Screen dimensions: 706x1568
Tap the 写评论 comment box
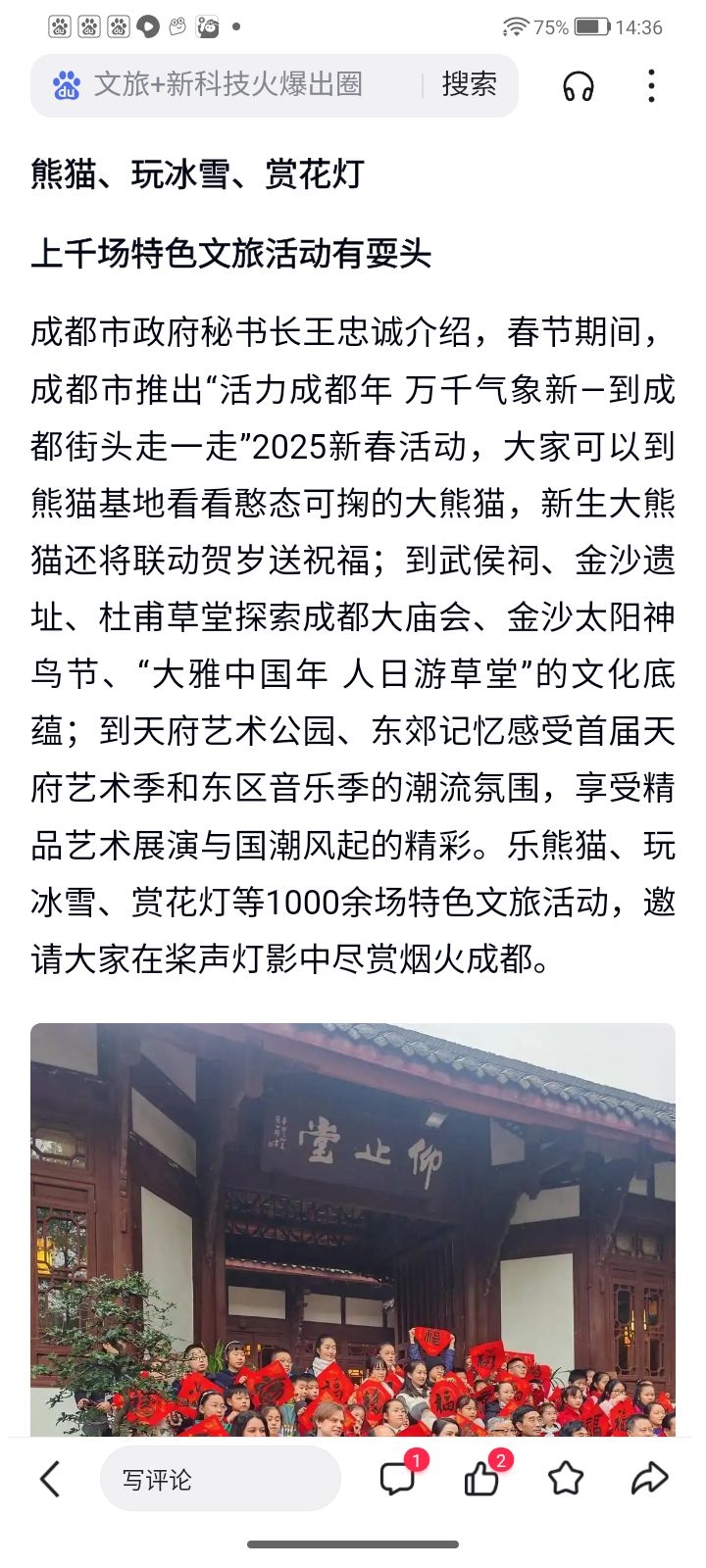tap(220, 1479)
